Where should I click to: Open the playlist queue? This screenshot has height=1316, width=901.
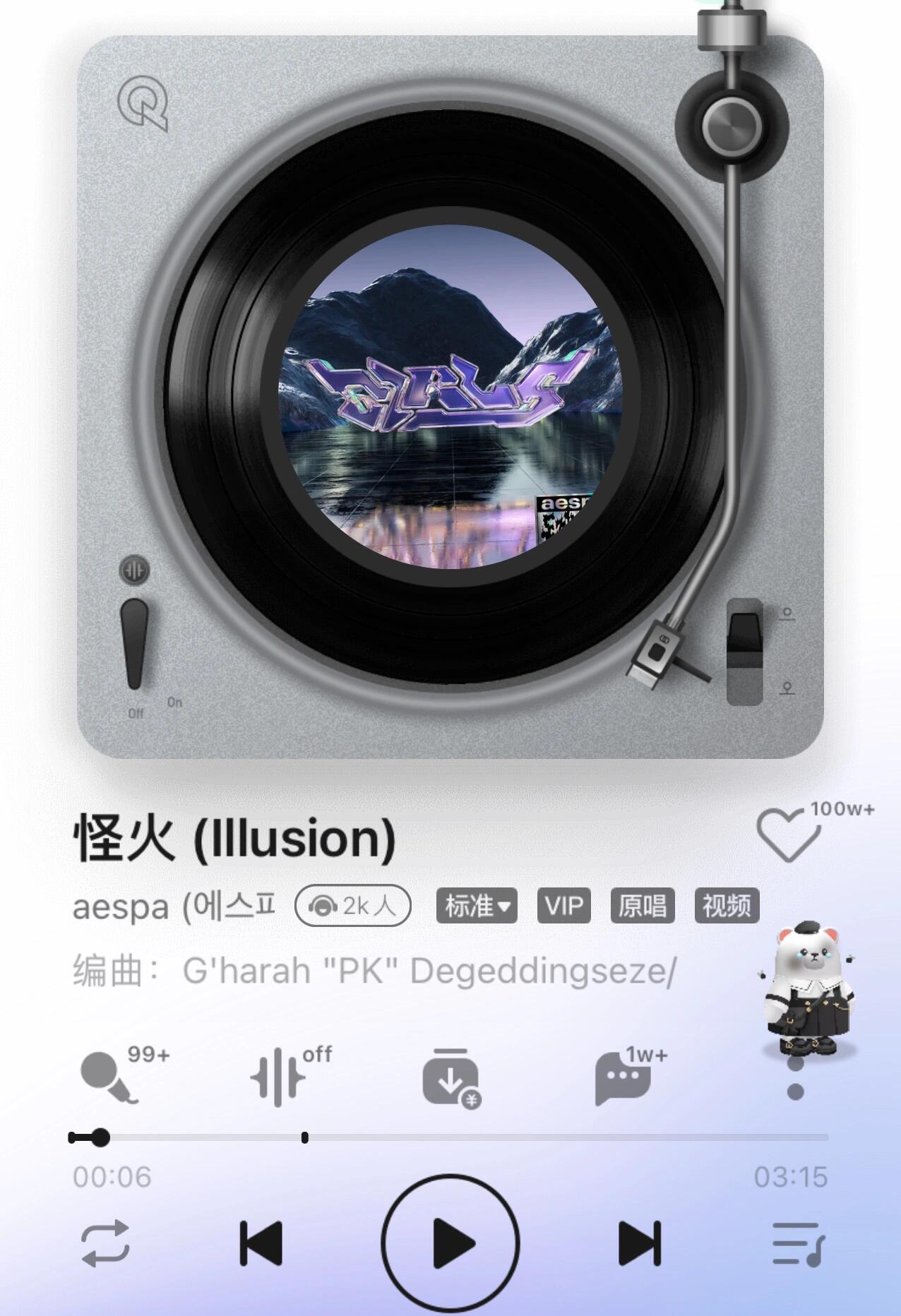(x=798, y=1244)
